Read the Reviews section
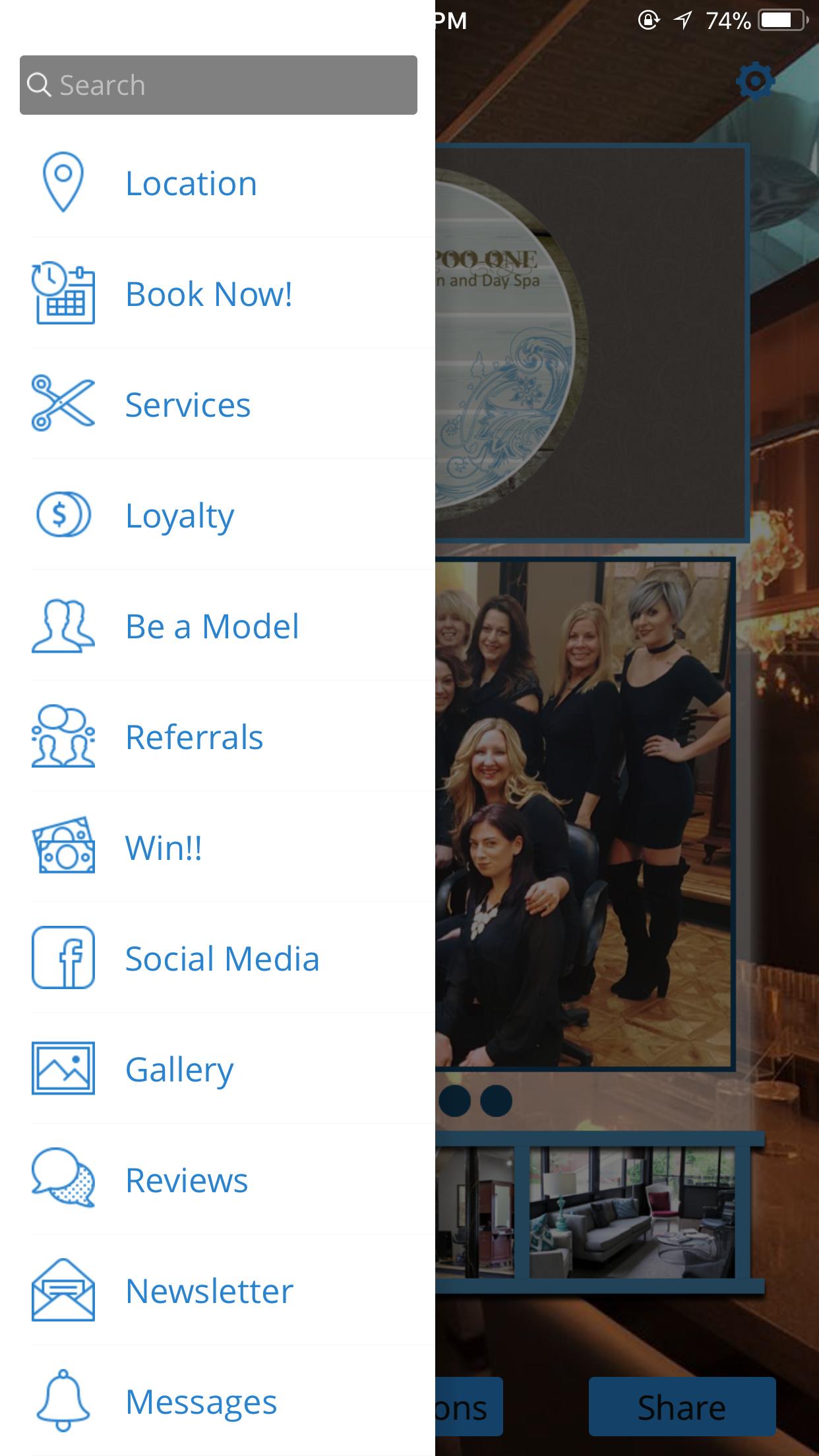This screenshot has width=819, height=1456. point(187,1180)
